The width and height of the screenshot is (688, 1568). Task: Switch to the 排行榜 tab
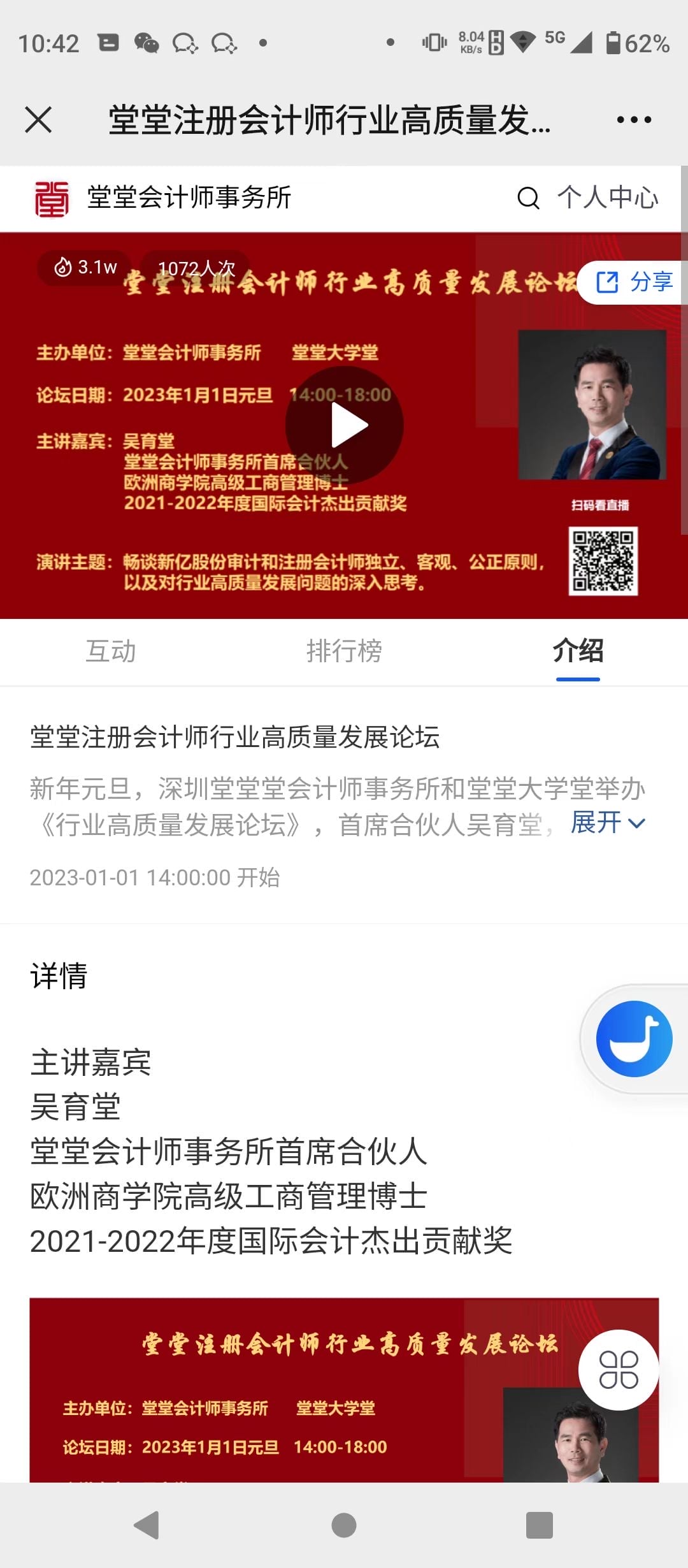(344, 651)
